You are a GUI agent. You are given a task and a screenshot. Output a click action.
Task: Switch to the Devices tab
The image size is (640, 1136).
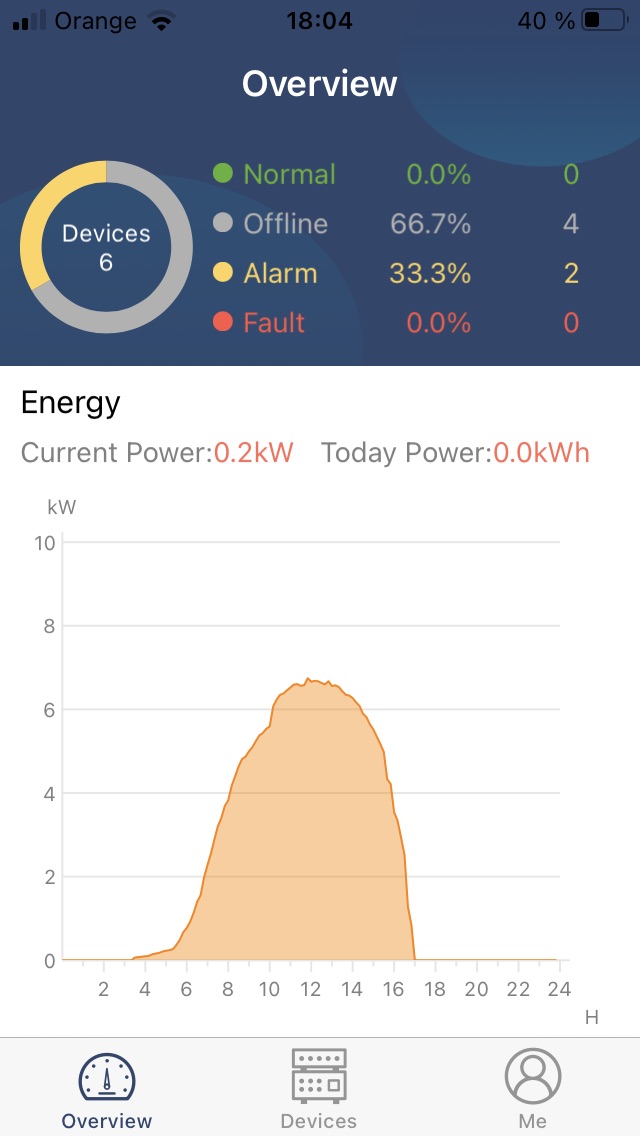319,1088
